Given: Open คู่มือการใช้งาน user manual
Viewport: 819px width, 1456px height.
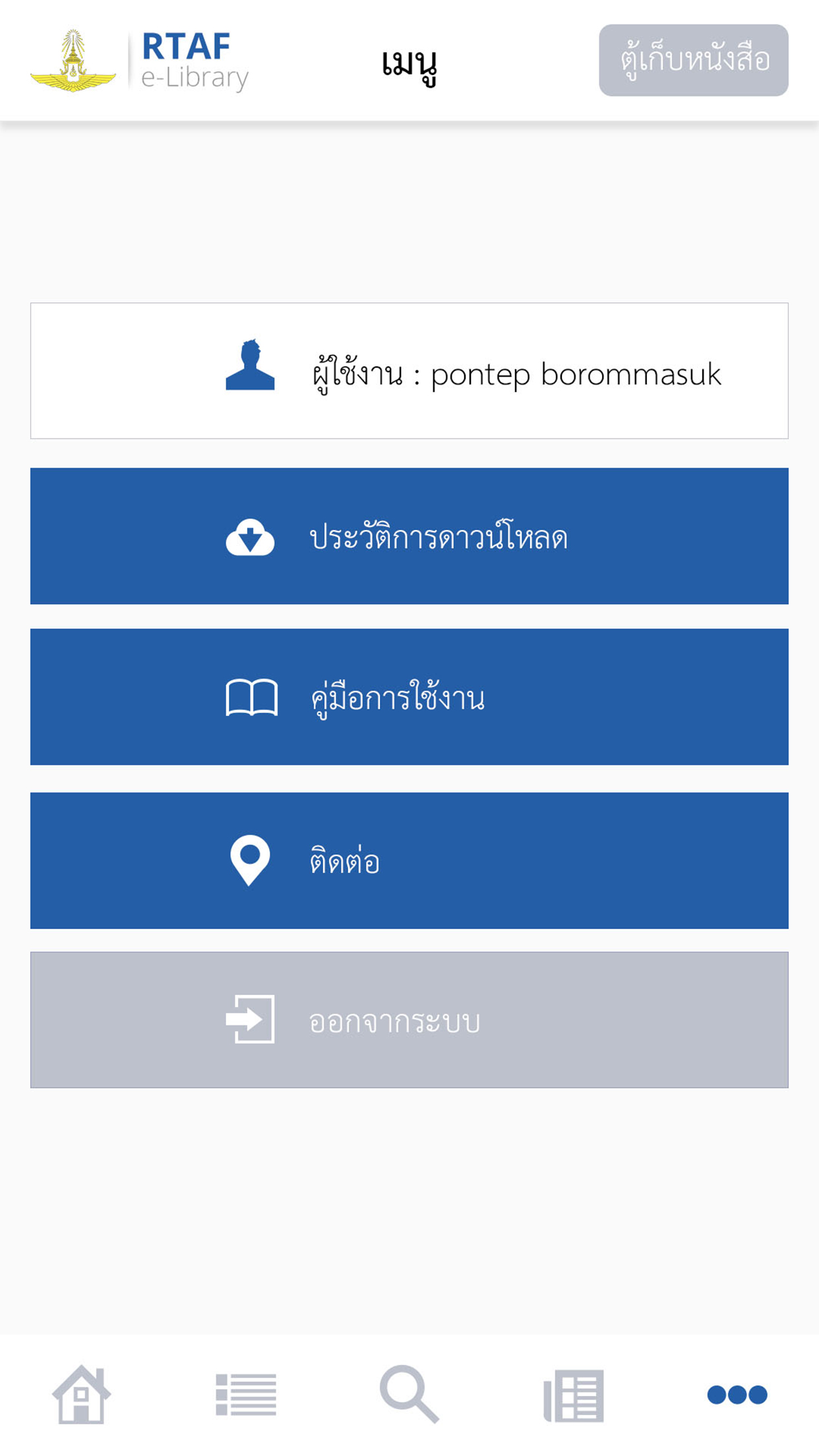Looking at the screenshot, I should coord(409,697).
